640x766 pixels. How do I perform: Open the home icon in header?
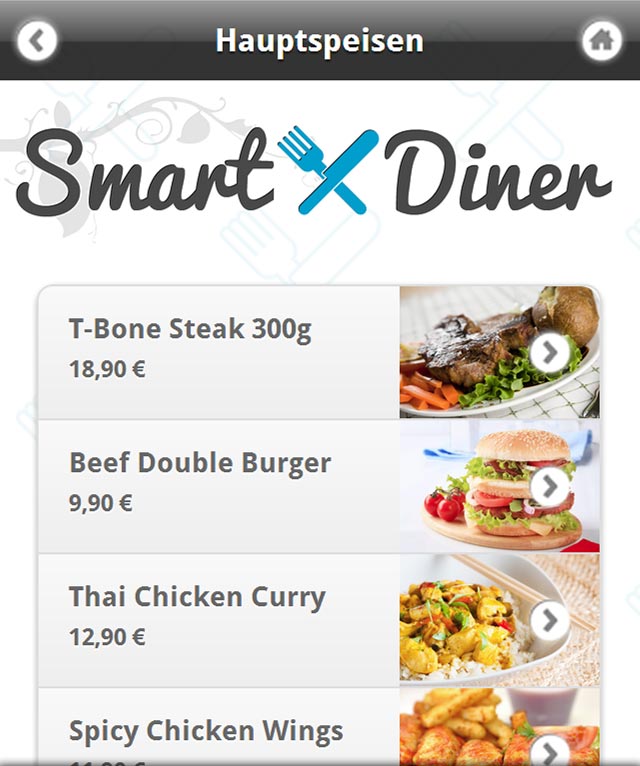click(x=601, y=41)
